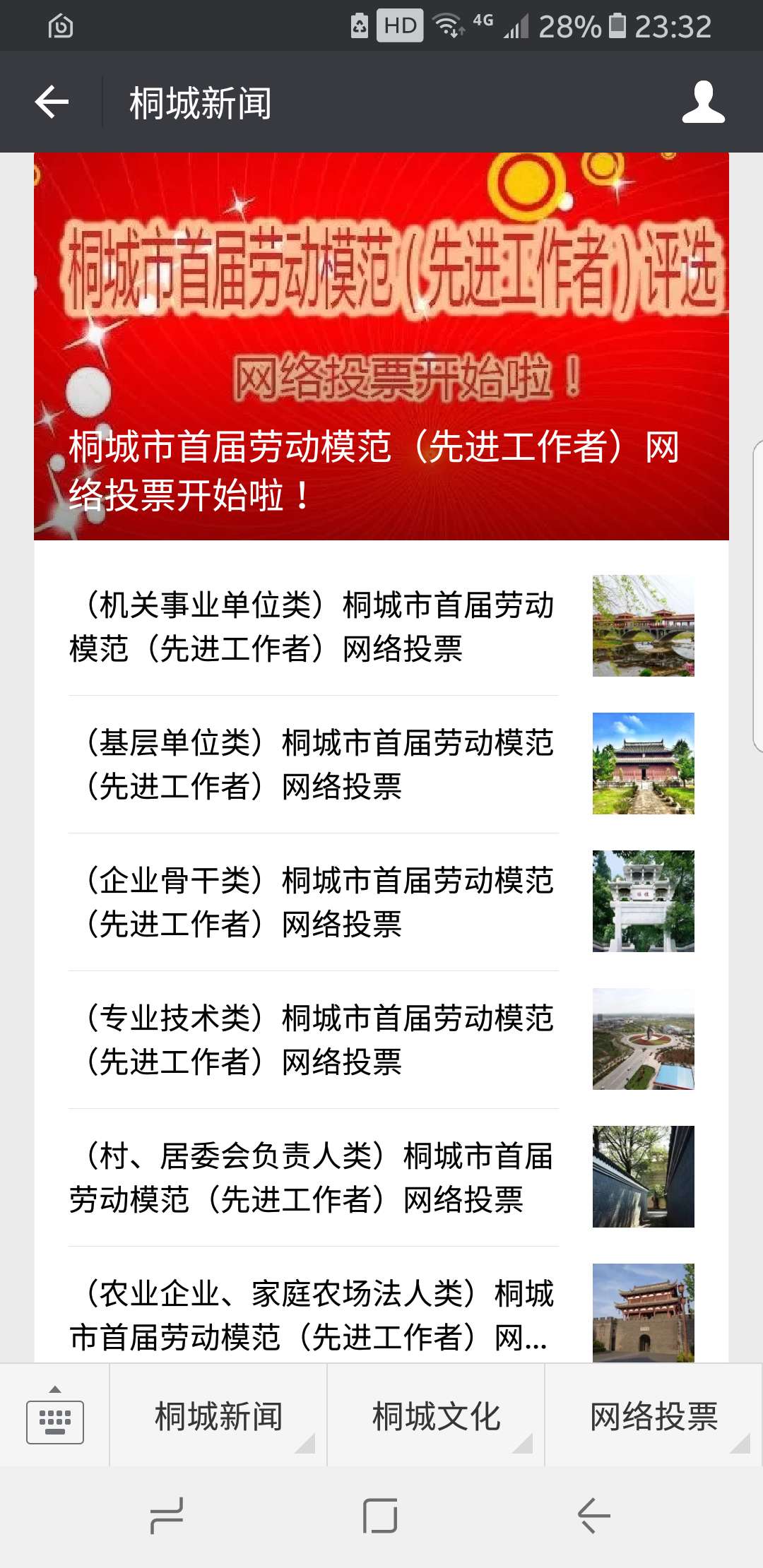
Task: Open the 机关事业单位类 voting article
Action: pos(312,626)
